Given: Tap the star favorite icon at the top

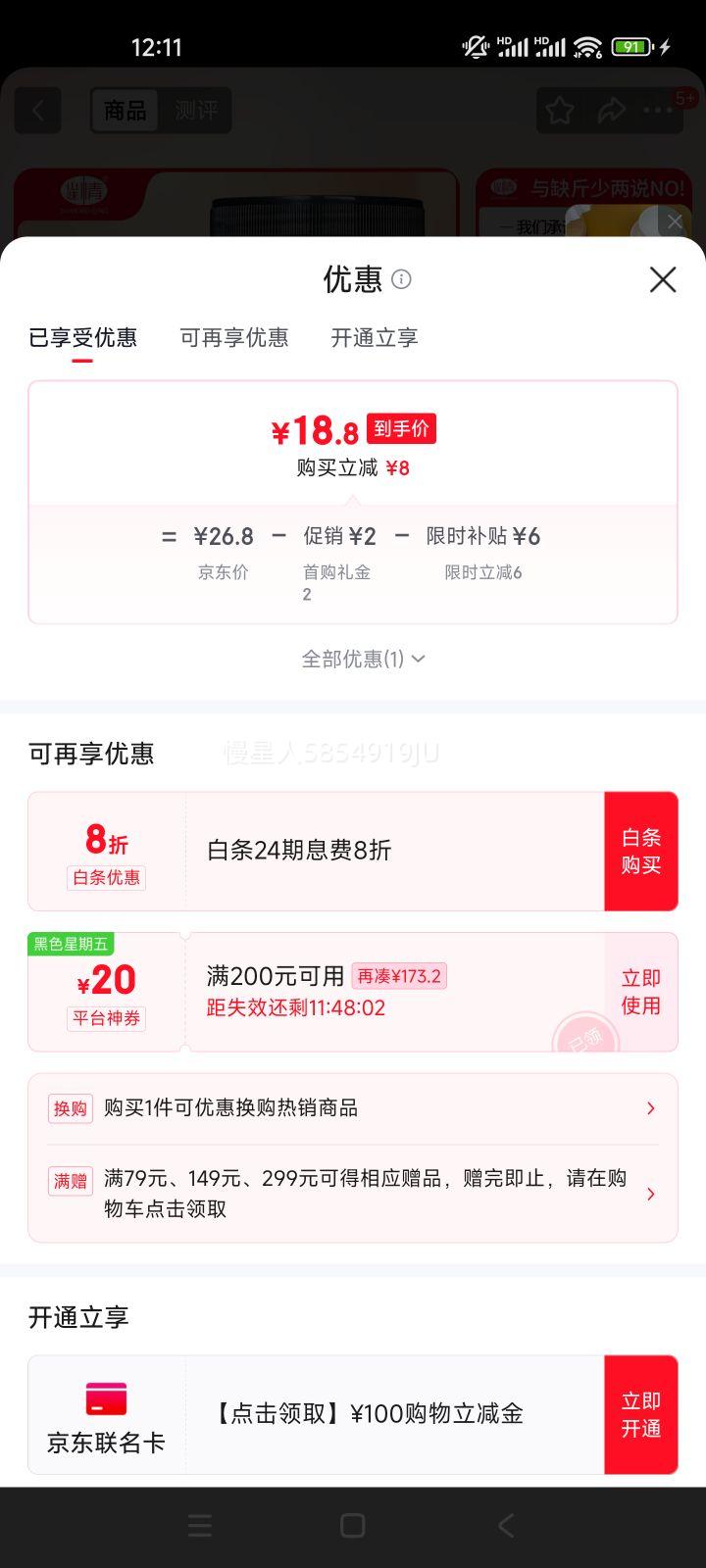Looking at the screenshot, I should 559,111.
